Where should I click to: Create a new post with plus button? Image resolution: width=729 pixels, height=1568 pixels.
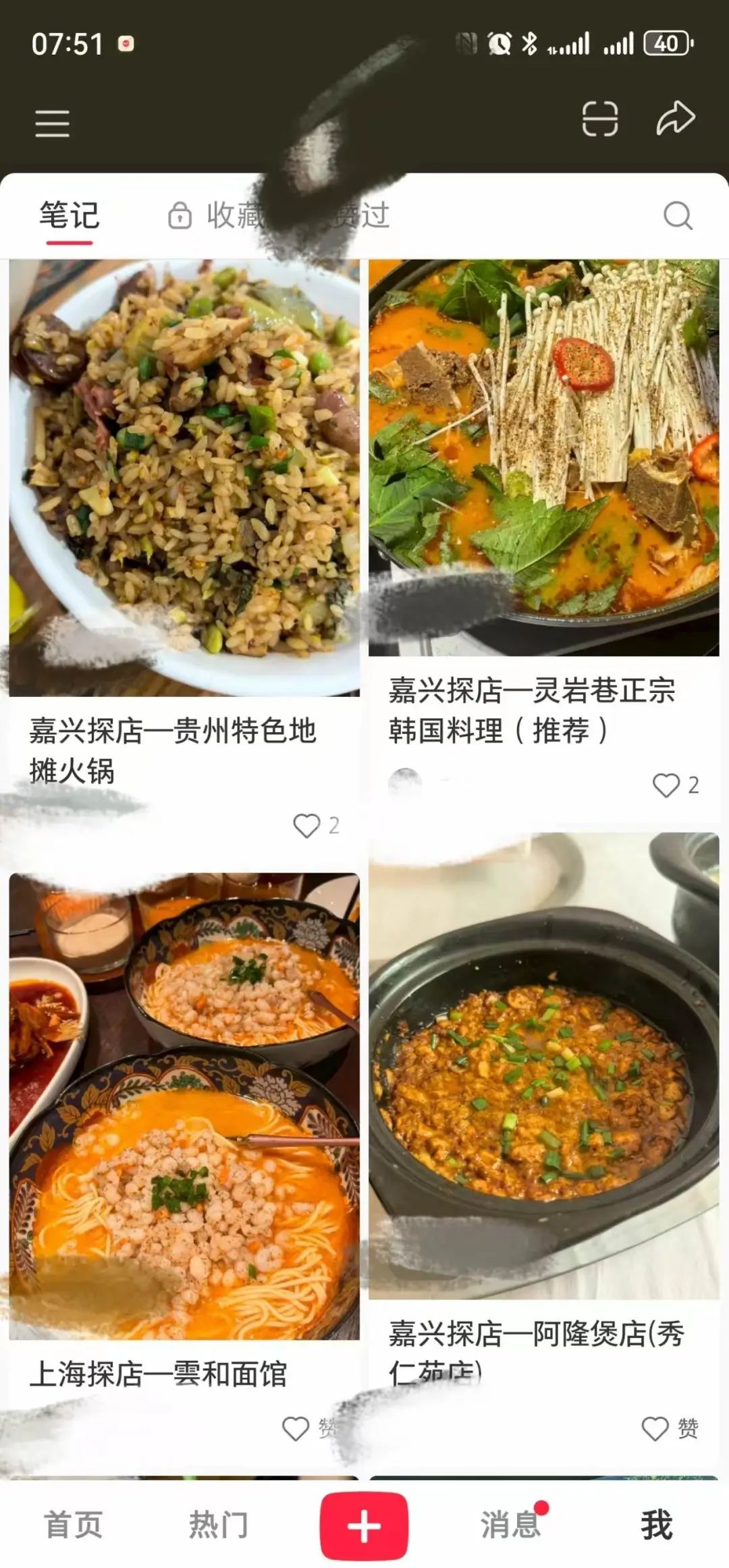(364, 1525)
